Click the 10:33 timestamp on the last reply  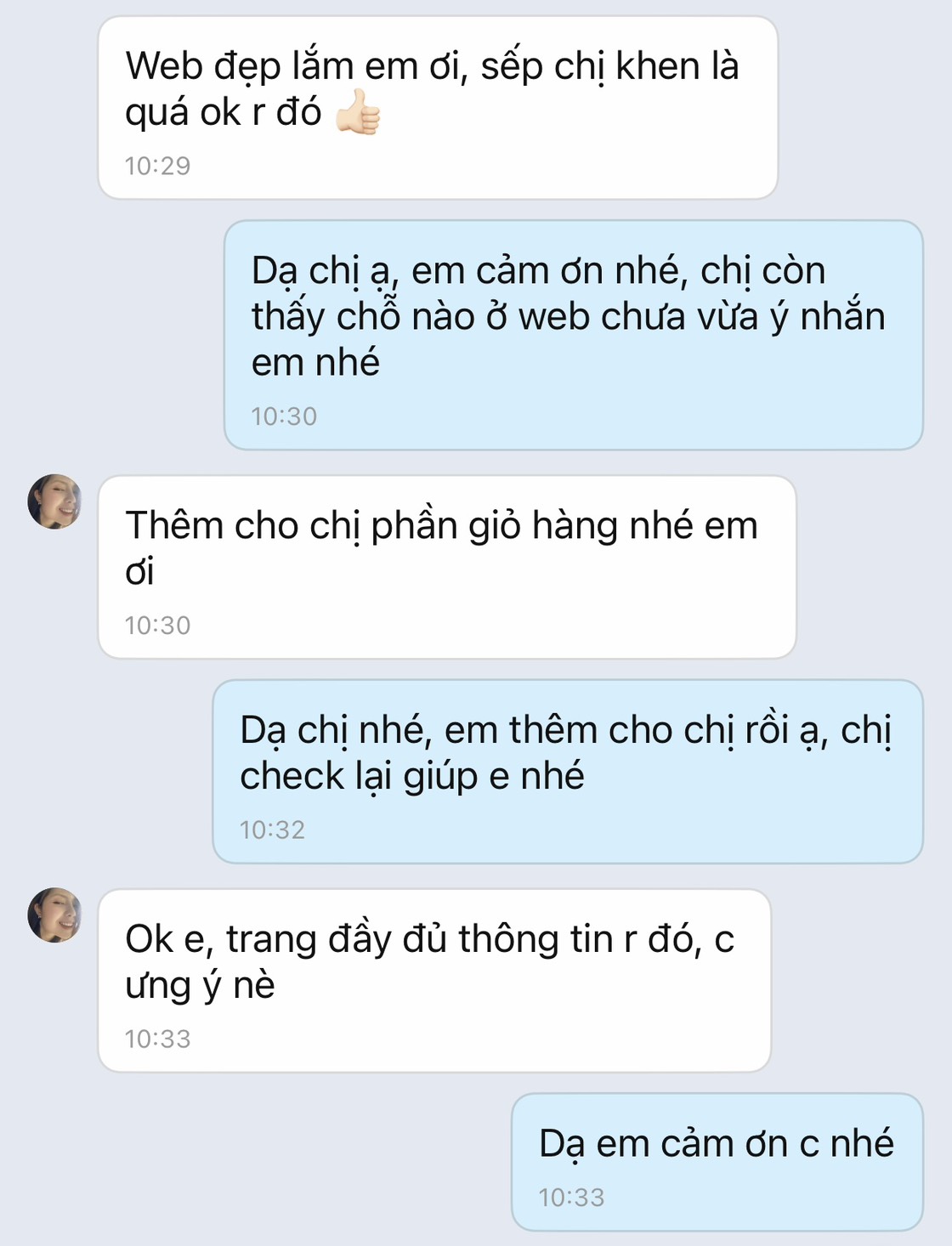(571, 1198)
